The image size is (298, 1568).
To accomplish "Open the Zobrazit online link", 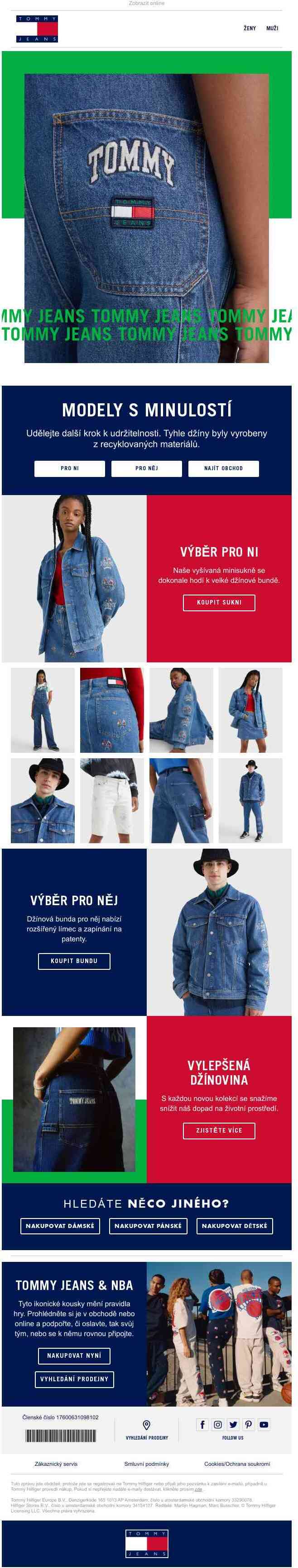I will pyautogui.click(x=146, y=4).
